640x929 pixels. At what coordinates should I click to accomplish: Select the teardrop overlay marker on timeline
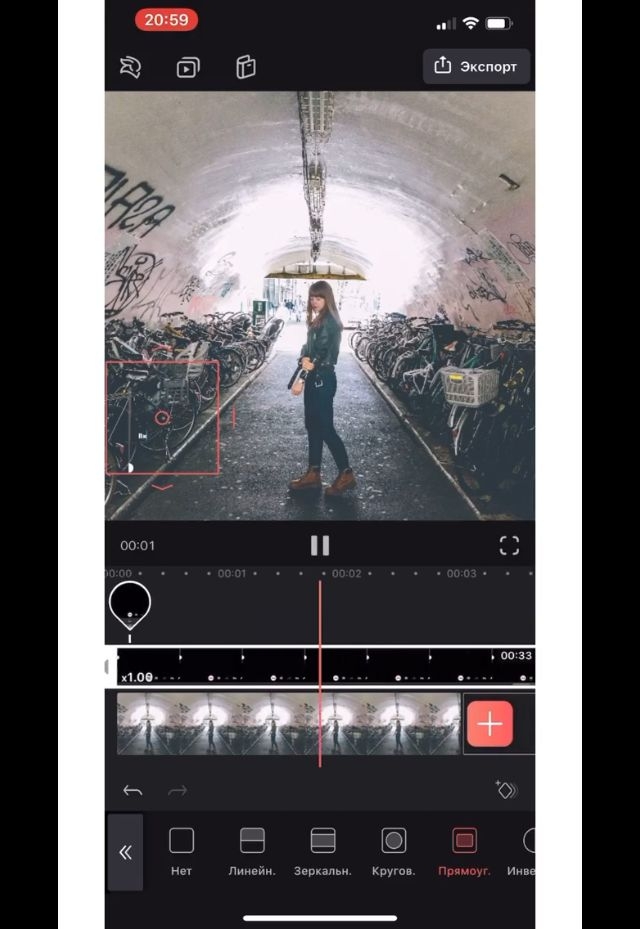[130, 606]
